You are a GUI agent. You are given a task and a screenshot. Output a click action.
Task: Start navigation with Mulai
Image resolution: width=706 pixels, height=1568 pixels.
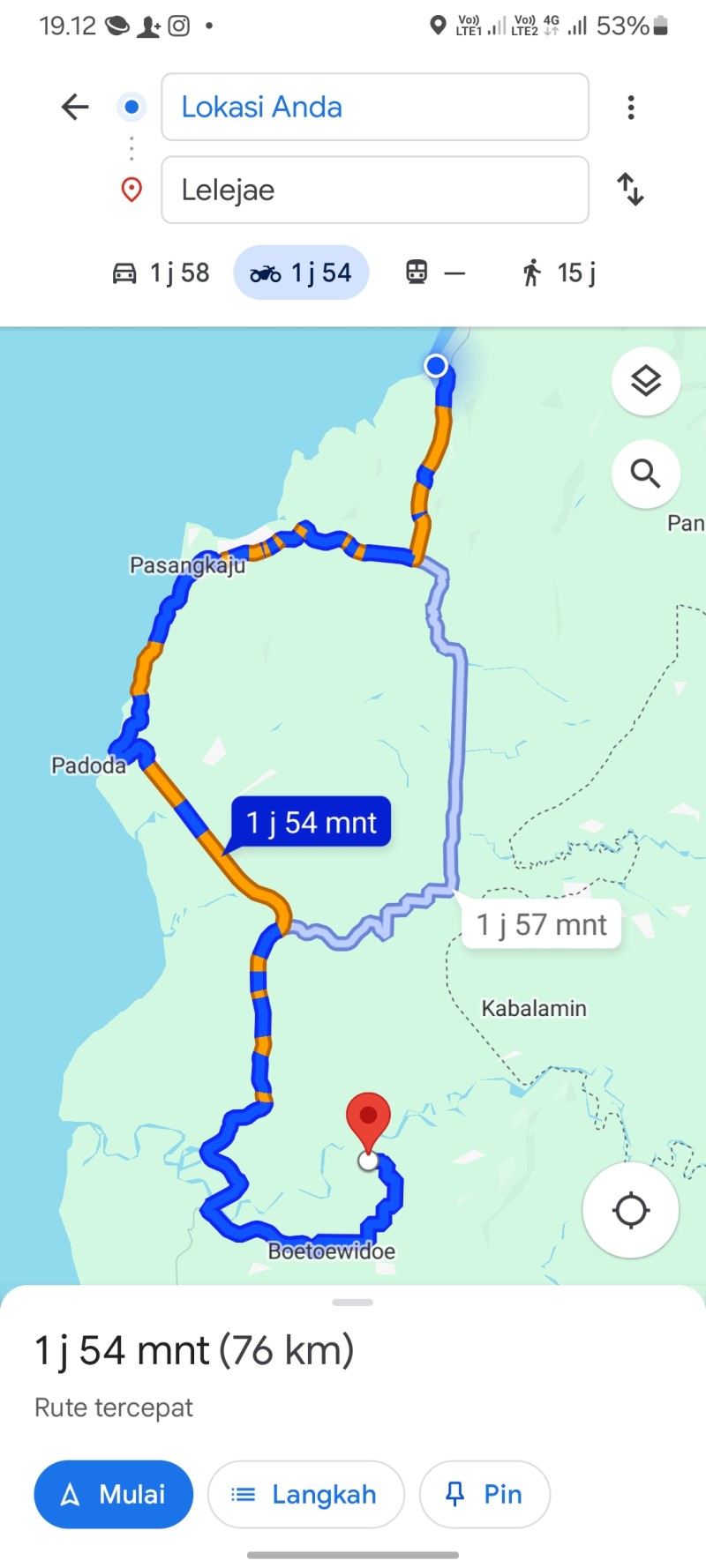pos(114,1494)
